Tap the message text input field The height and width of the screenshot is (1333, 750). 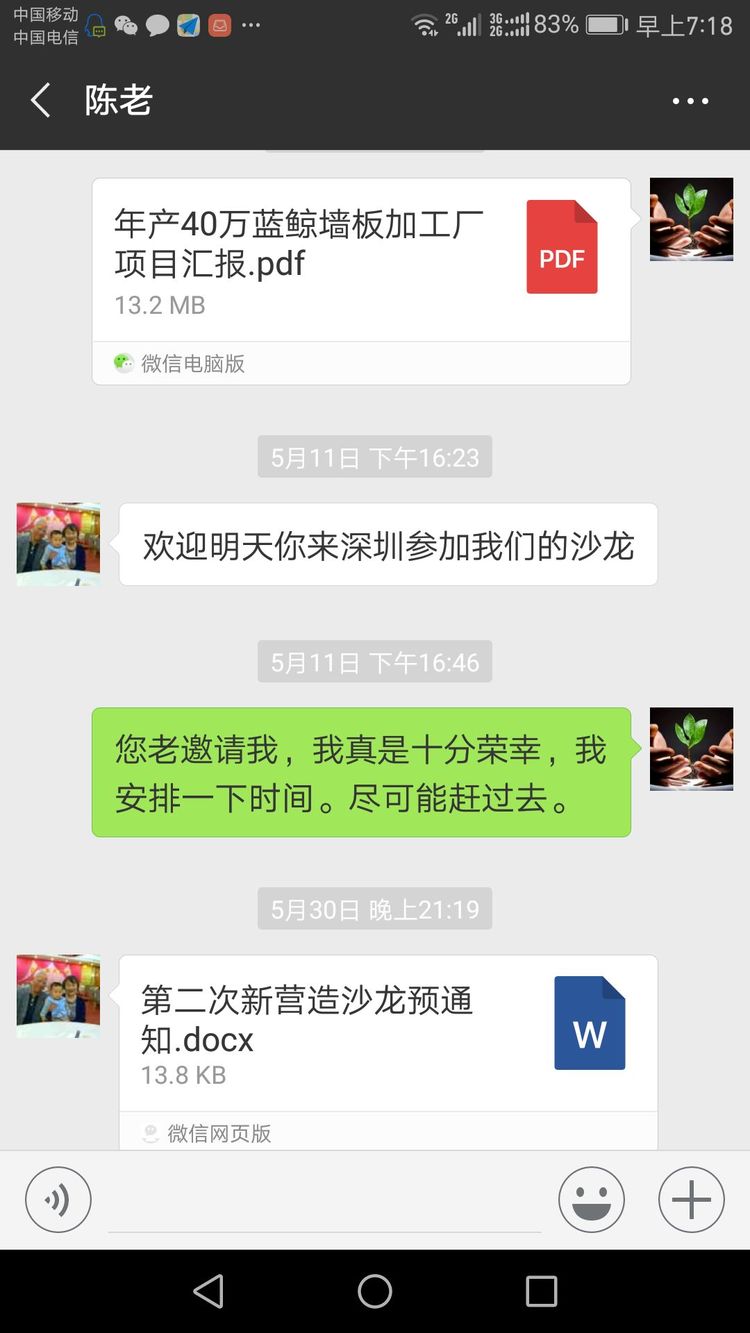point(324,1200)
